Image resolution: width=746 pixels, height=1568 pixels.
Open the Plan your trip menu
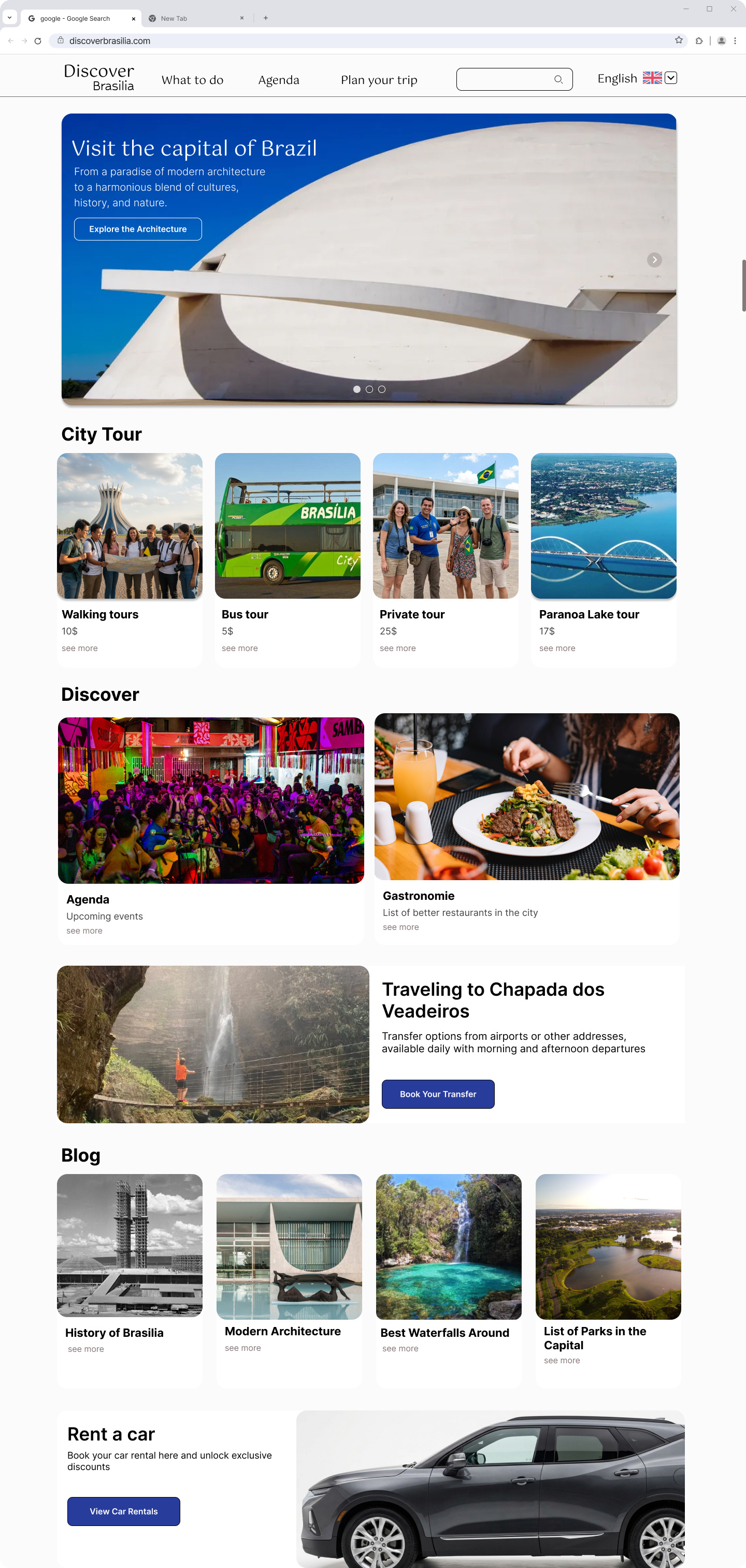(379, 80)
